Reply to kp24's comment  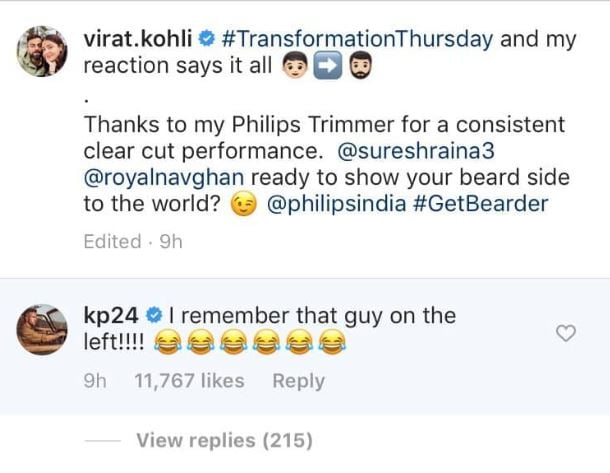(x=298, y=381)
